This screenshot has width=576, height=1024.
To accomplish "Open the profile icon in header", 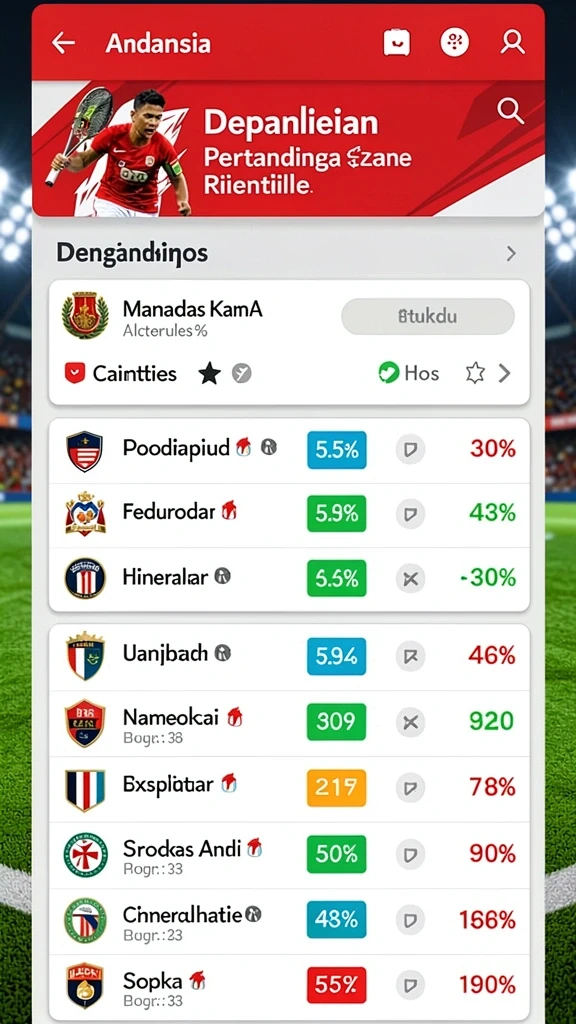I will coord(513,42).
